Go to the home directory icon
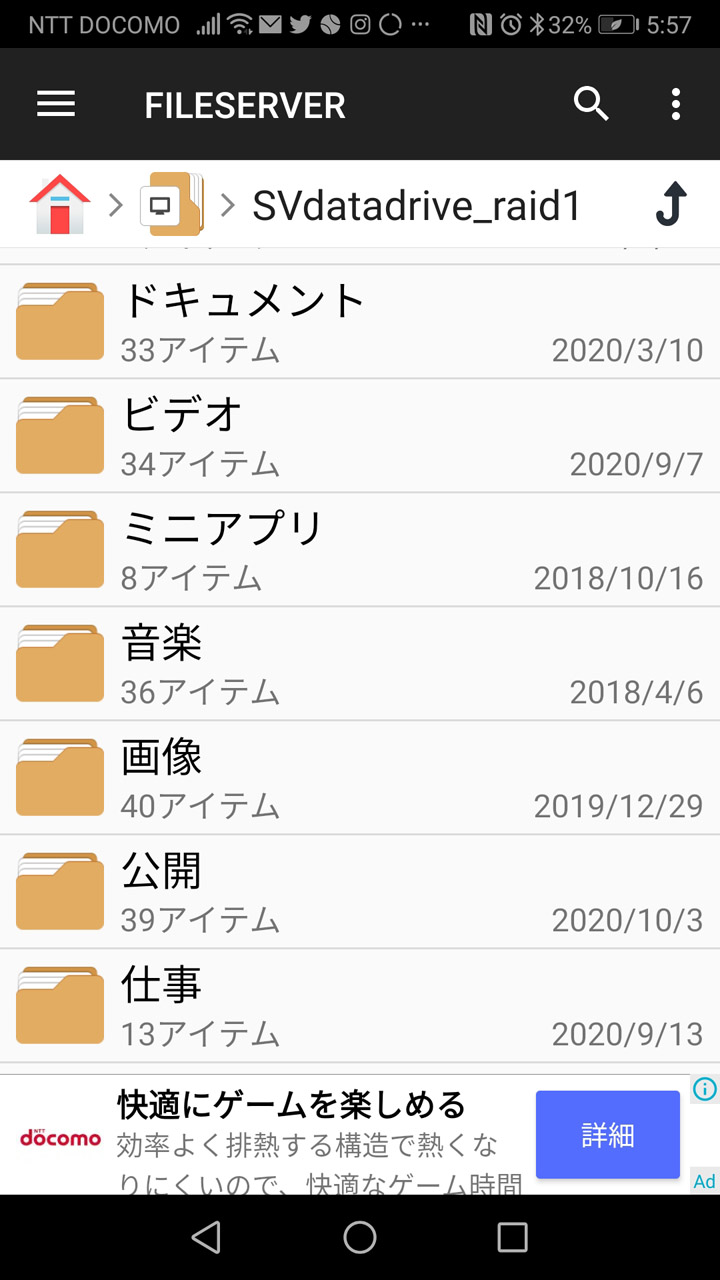Image resolution: width=720 pixels, height=1280 pixels. pyautogui.click(x=60, y=205)
